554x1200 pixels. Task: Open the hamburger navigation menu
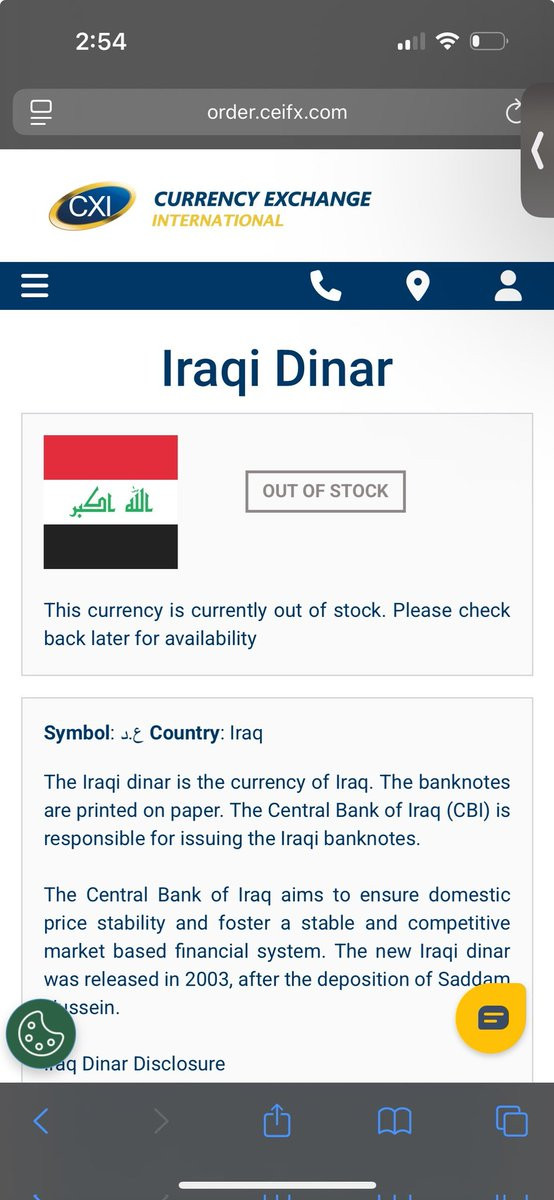(x=35, y=286)
